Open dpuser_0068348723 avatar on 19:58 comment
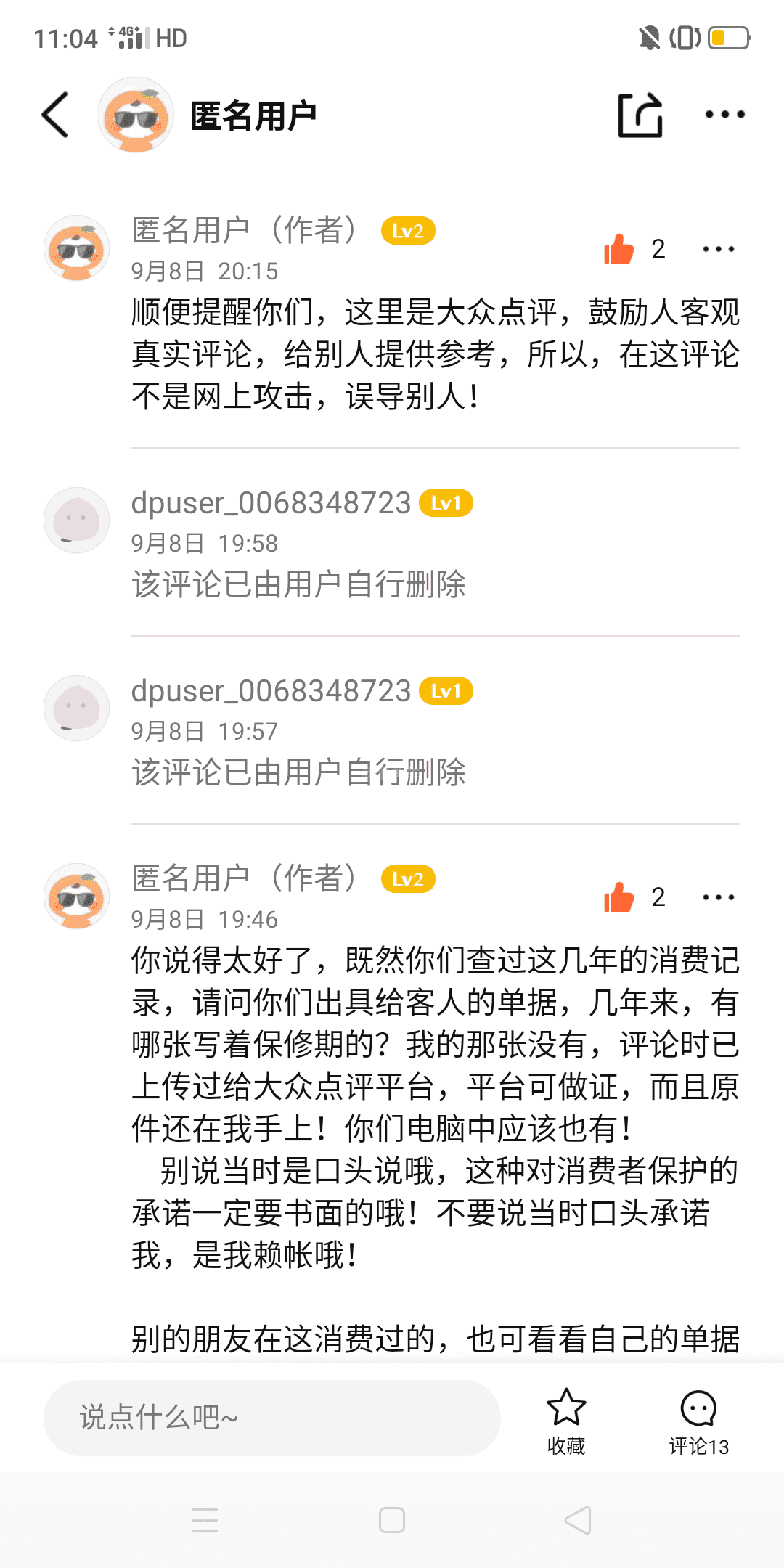The width and height of the screenshot is (784, 1568). coord(77,520)
